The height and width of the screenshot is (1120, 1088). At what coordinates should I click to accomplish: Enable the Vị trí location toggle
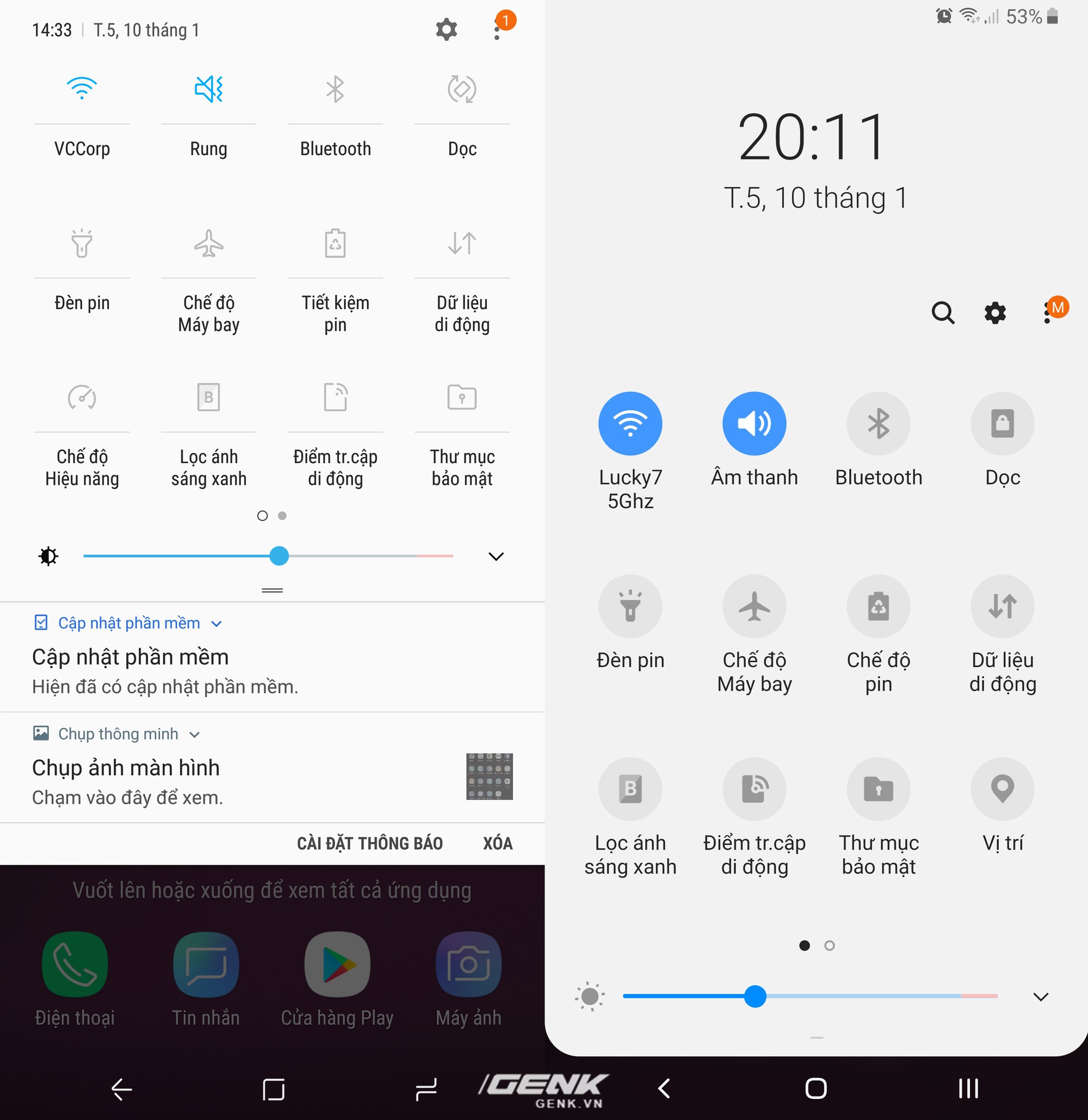1002,789
